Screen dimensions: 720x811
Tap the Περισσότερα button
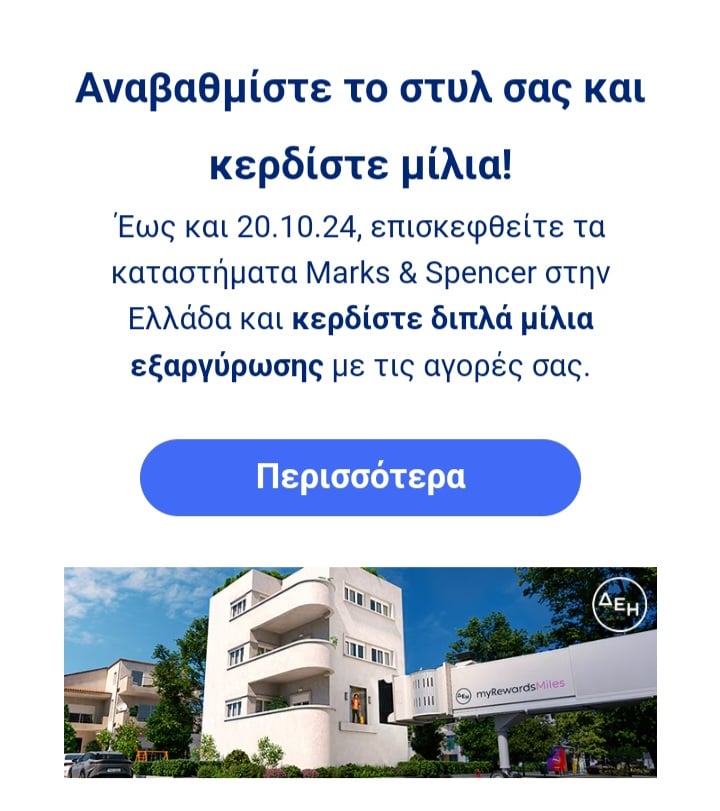360,477
